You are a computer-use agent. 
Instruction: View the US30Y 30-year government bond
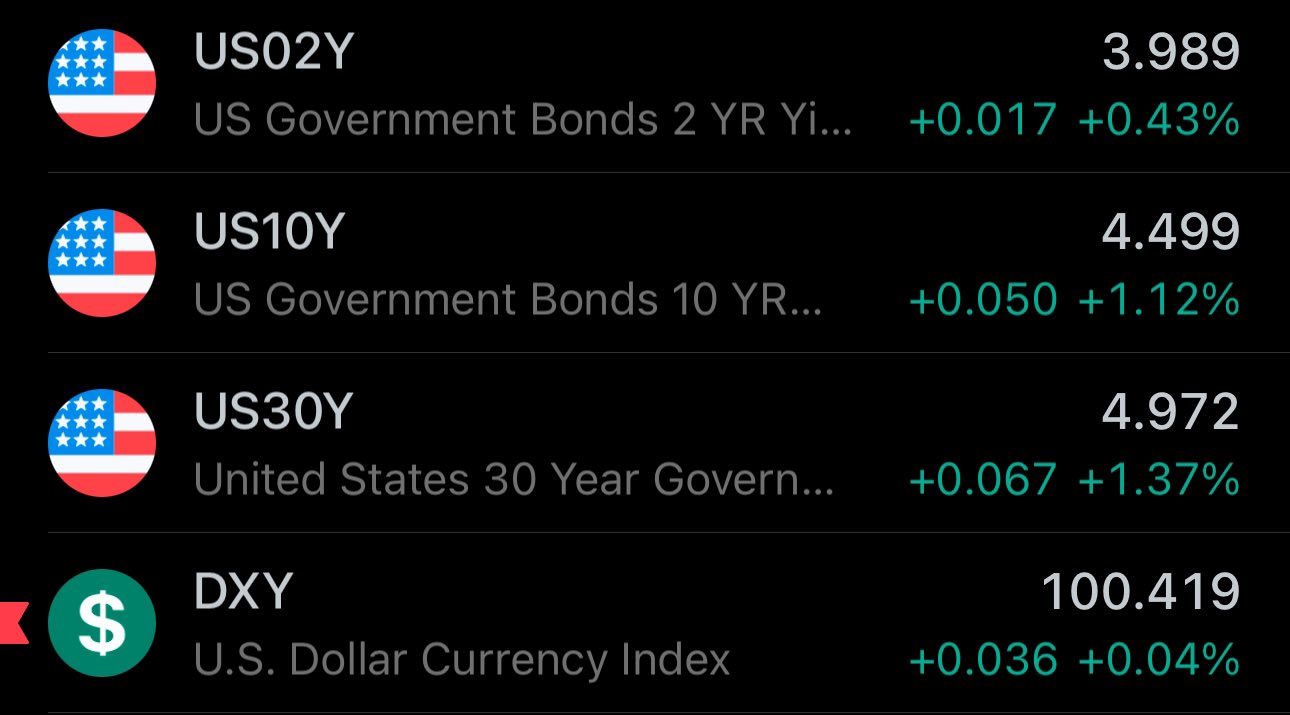coord(640,445)
